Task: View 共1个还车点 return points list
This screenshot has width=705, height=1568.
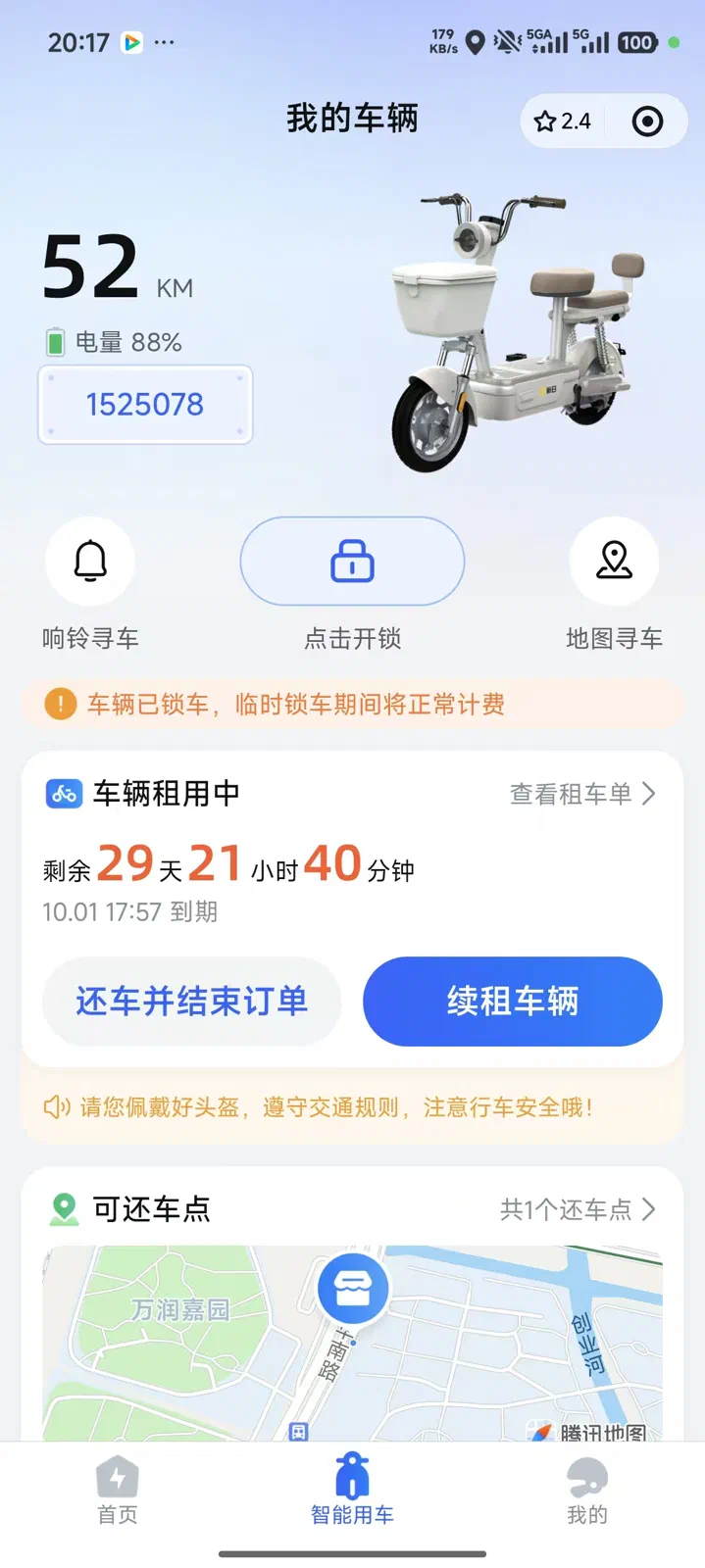Action: (578, 1209)
